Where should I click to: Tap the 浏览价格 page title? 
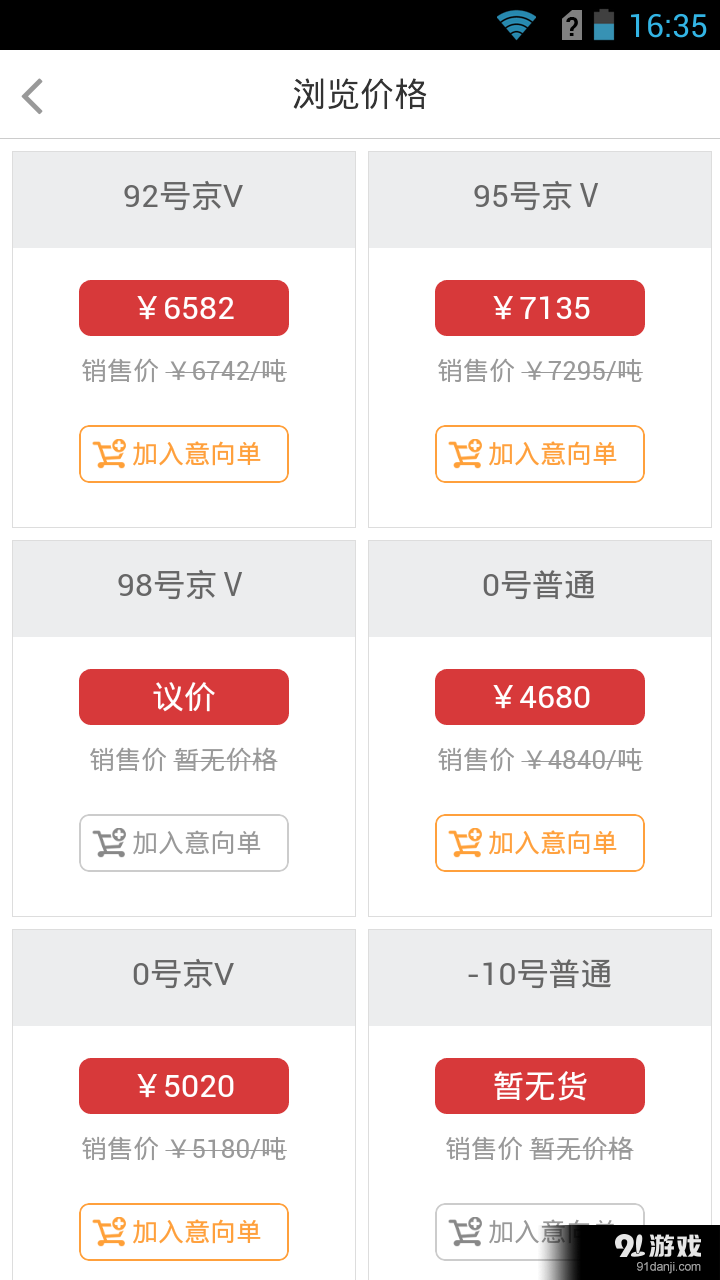point(359,94)
